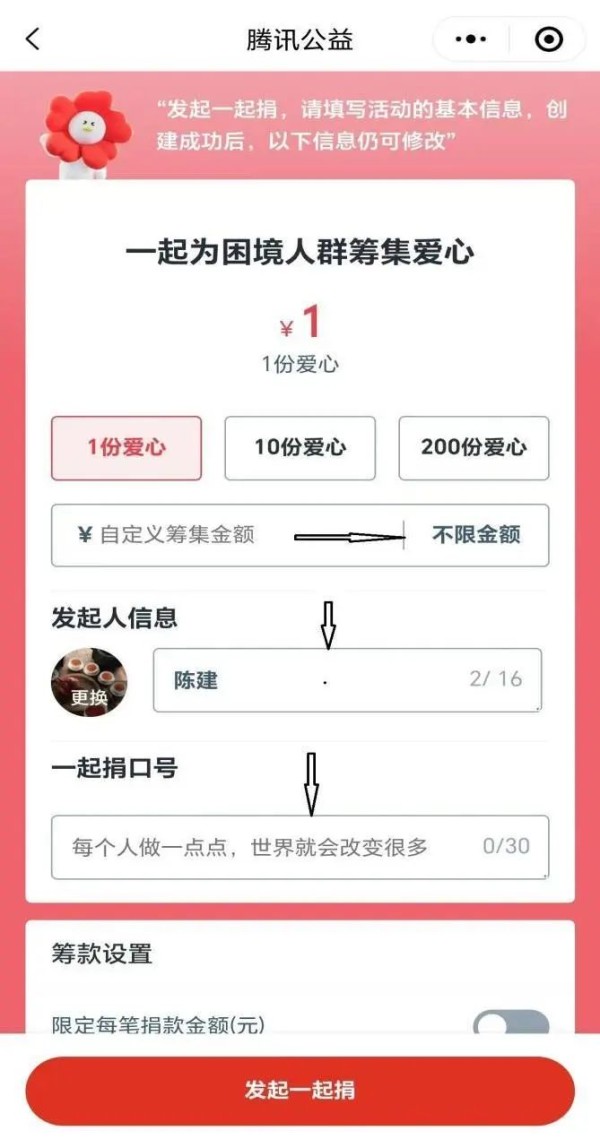This screenshot has height=1148, width=600.
Task: Pick the 200份爱心 amount option
Action: [x=473, y=448]
